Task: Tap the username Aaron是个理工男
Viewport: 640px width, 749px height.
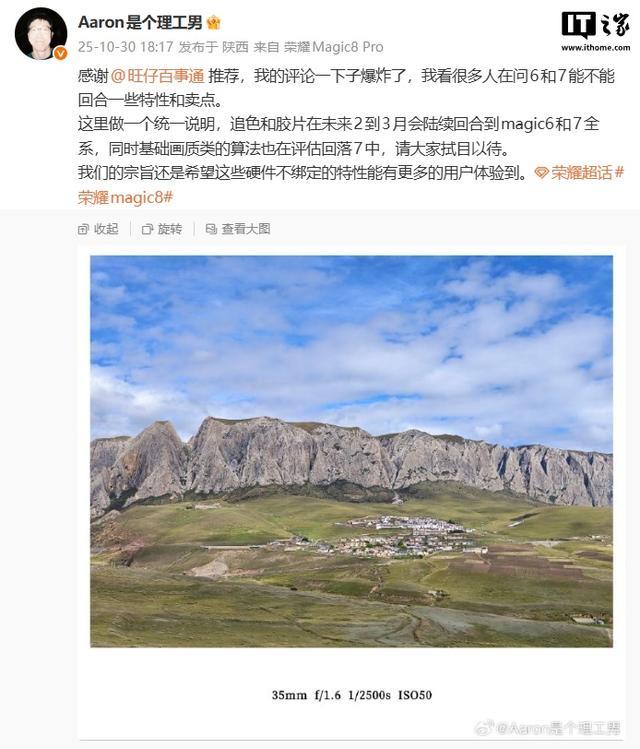Action: pyautogui.click(x=140, y=22)
